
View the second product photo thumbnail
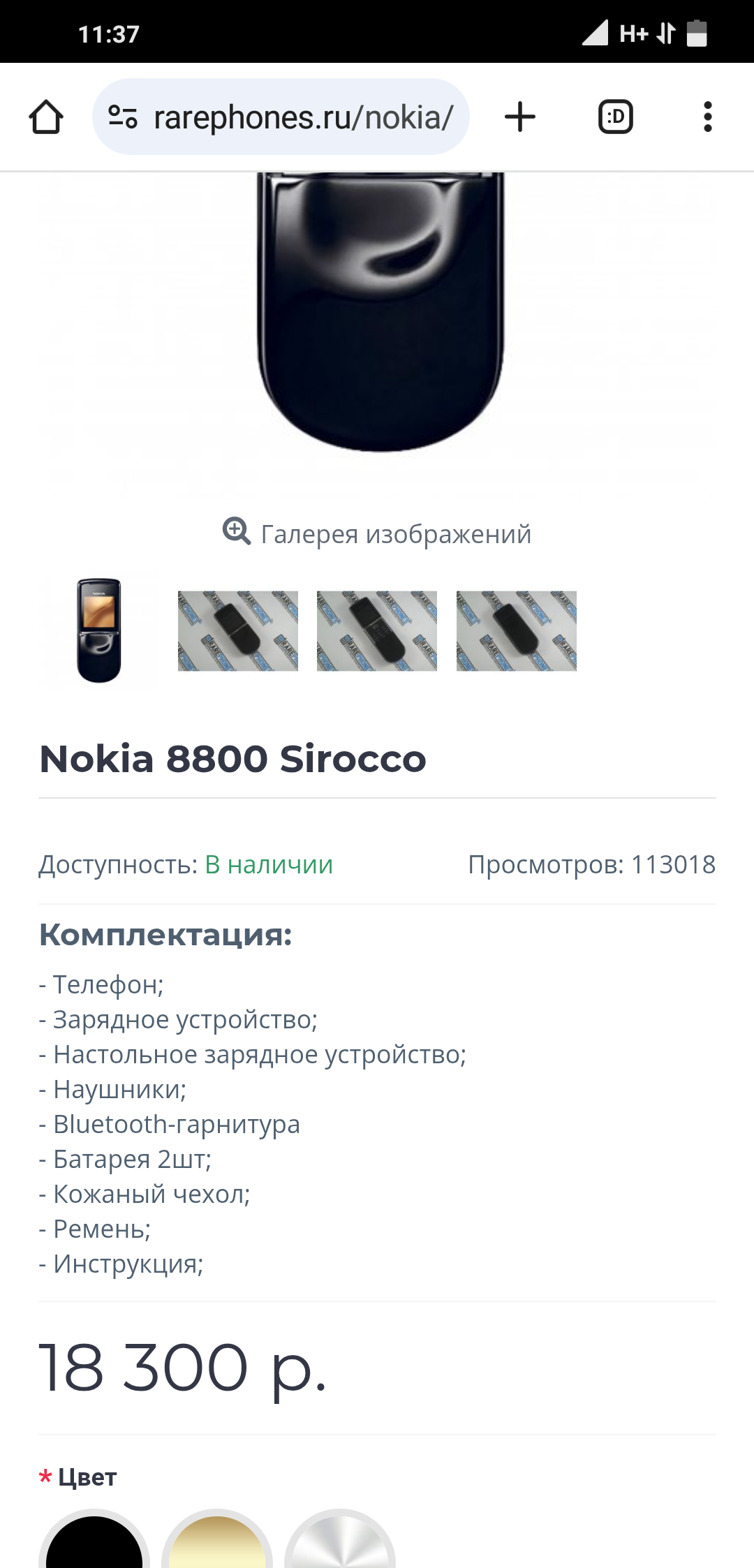[237, 630]
